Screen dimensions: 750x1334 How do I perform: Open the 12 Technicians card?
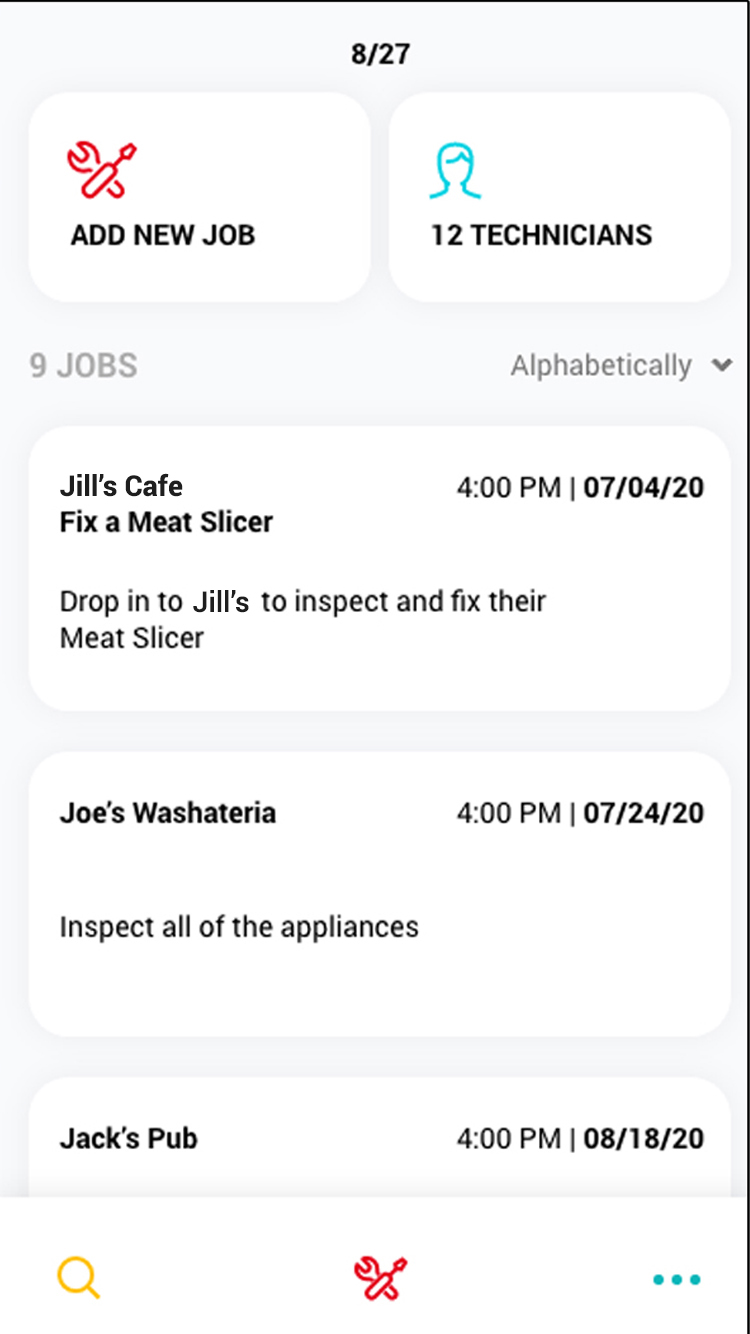tap(559, 197)
